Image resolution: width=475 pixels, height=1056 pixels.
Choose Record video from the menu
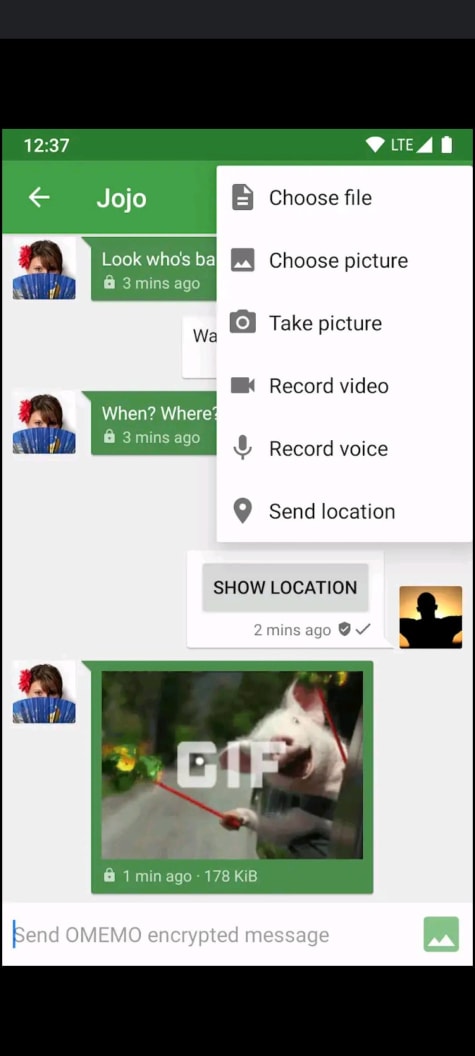344,386
